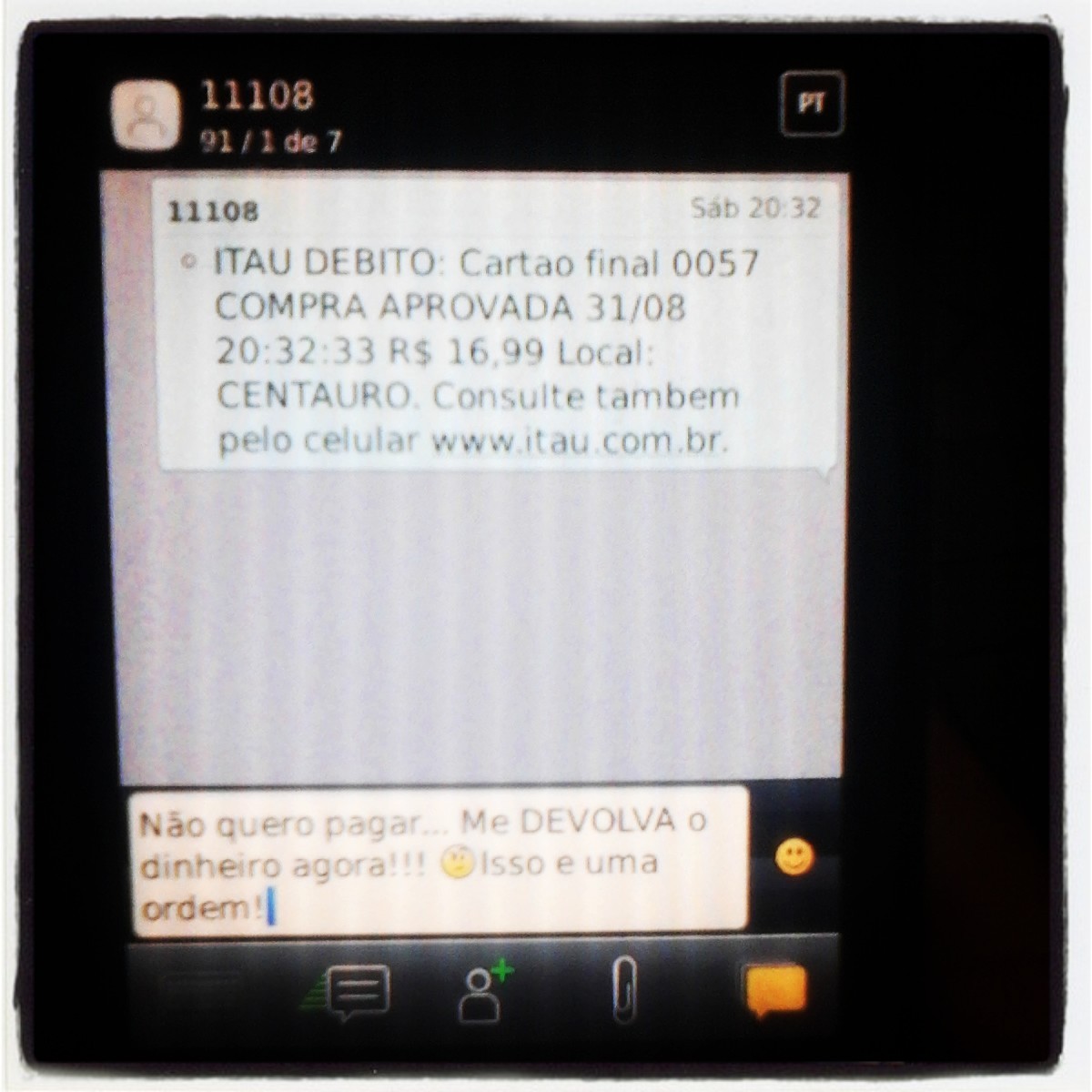This screenshot has height=1092, width=1092.
Task: Open the emoji smiley picker
Action: 794,857
